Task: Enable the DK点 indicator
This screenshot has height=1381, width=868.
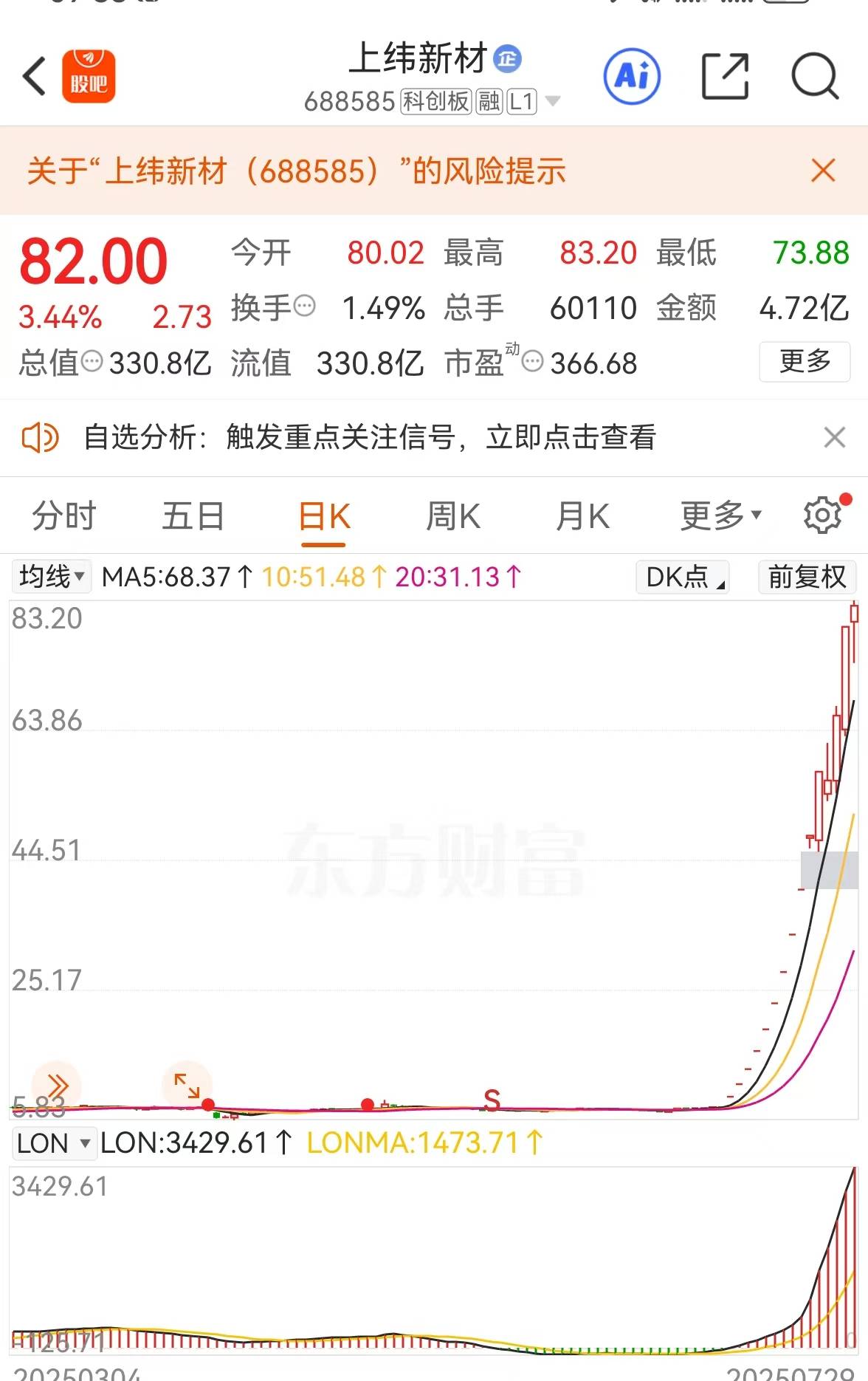Action: [x=681, y=578]
